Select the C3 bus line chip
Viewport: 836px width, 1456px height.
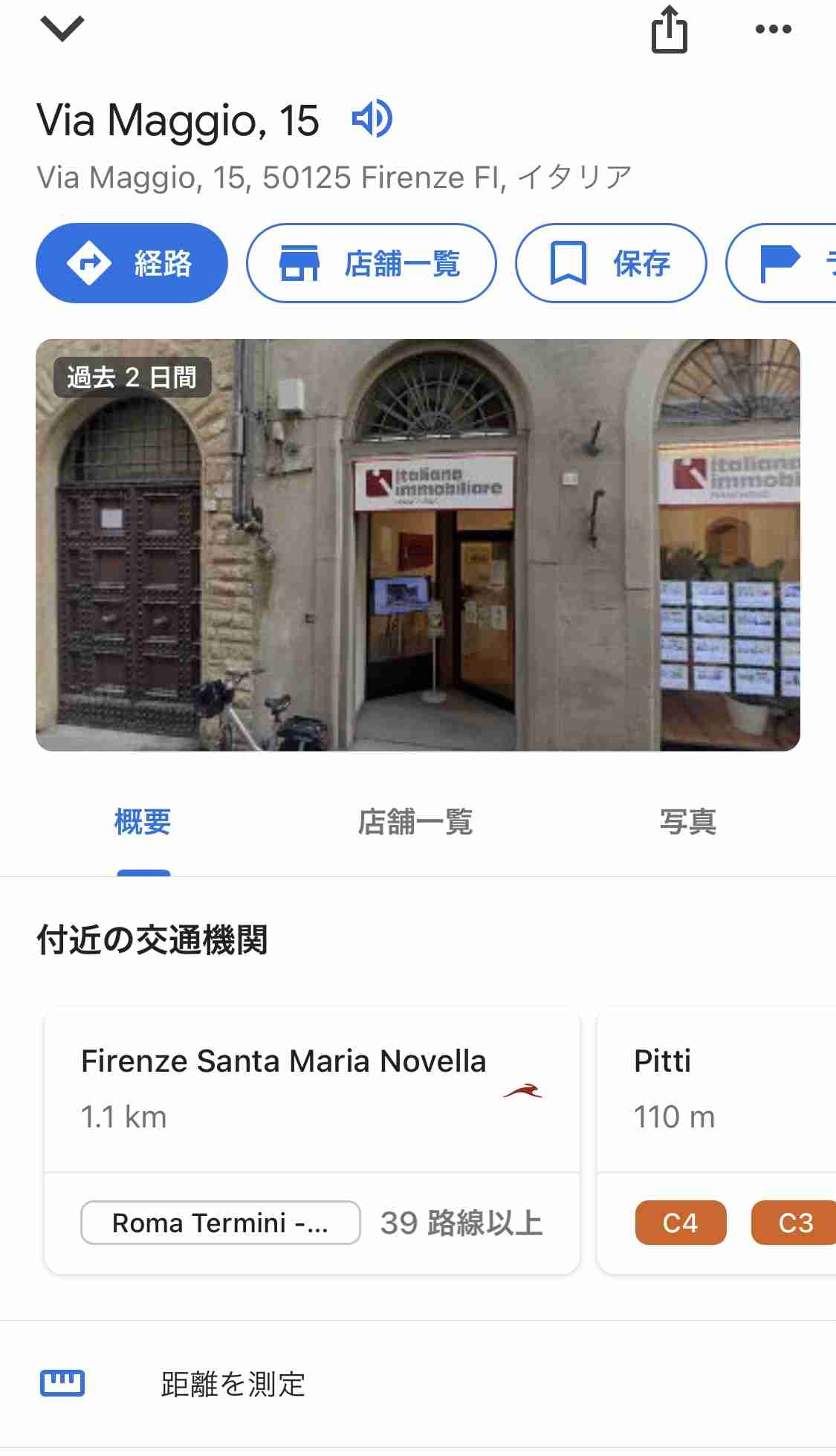pos(794,1223)
